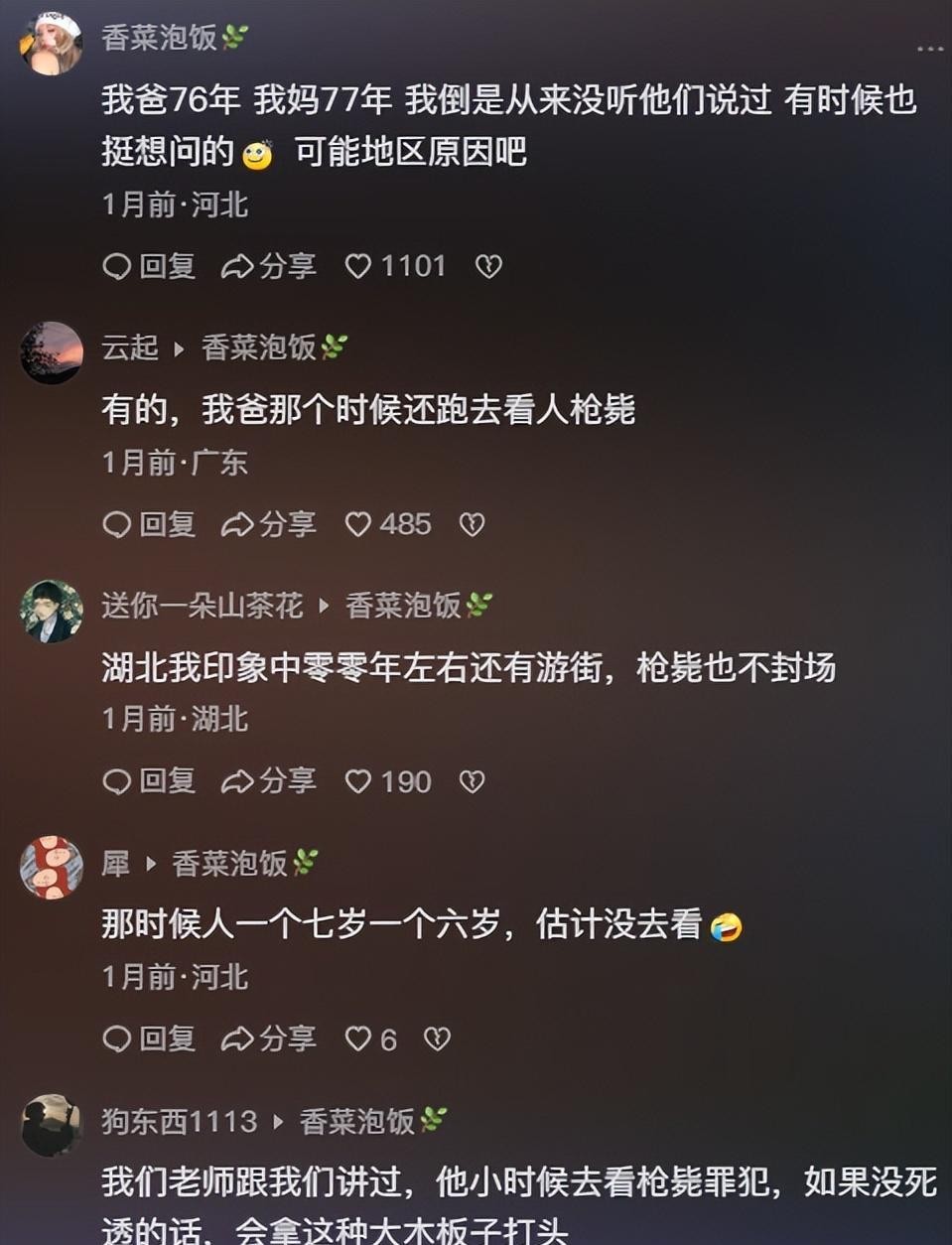
Task: Share 送你一朵山茶花's comment
Action: click(x=268, y=781)
